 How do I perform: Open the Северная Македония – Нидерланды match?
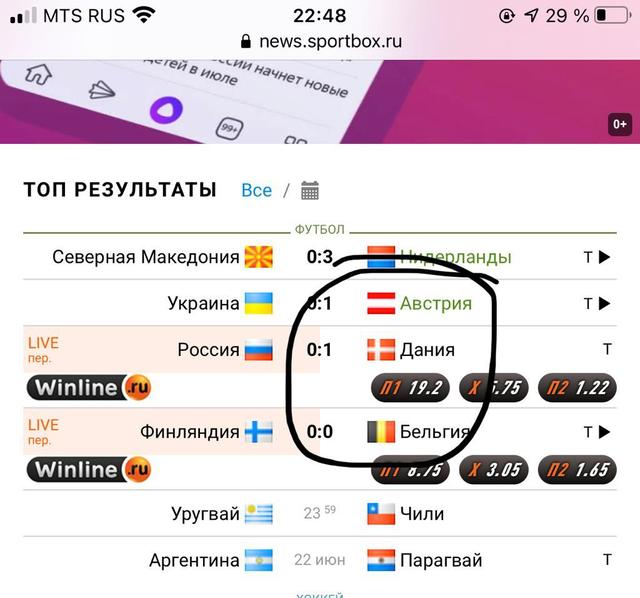pyautogui.click(x=319, y=257)
